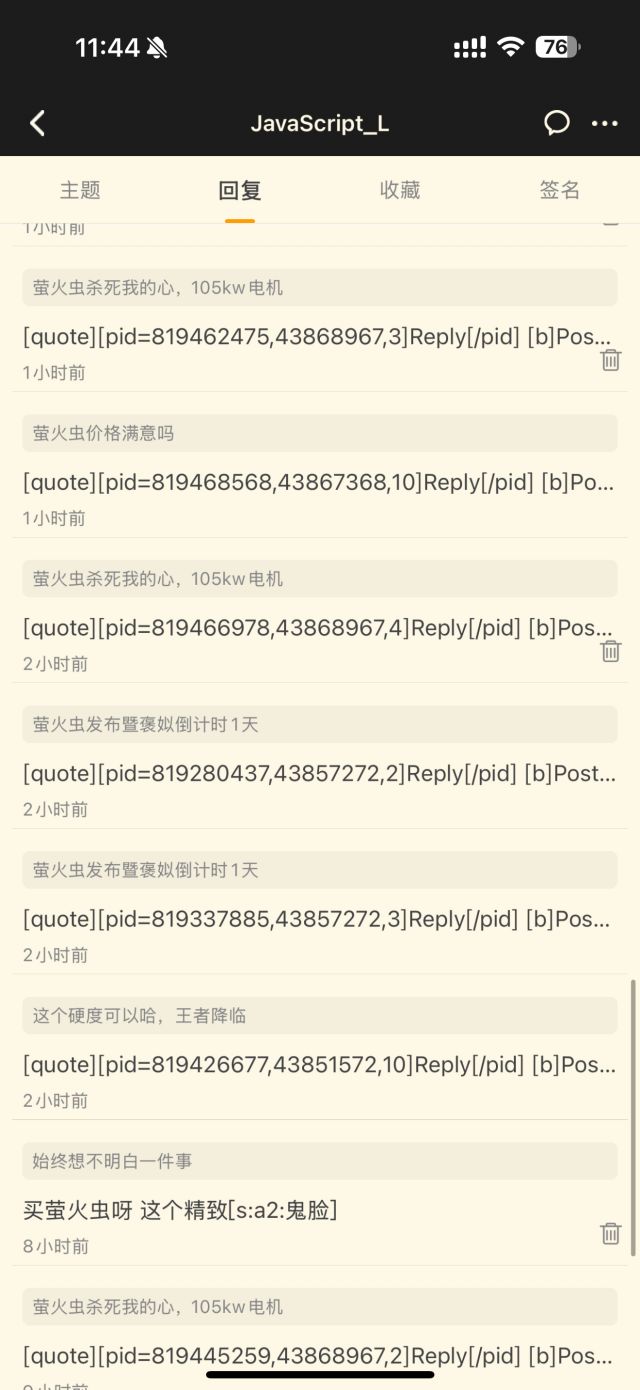The width and height of the screenshot is (640, 1390).
Task: Go back using the header arrow
Action: [x=38, y=123]
